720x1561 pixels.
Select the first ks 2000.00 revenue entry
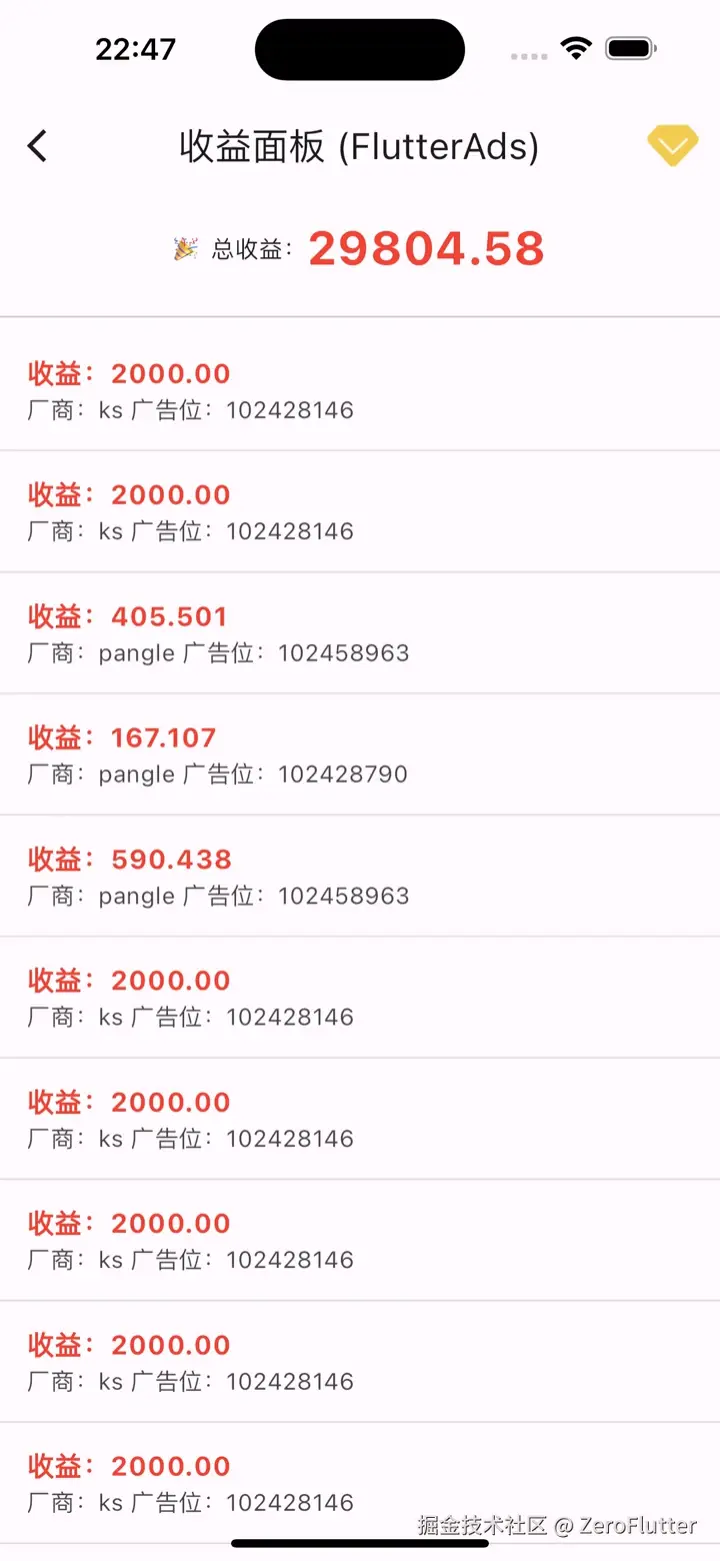(x=360, y=389)
